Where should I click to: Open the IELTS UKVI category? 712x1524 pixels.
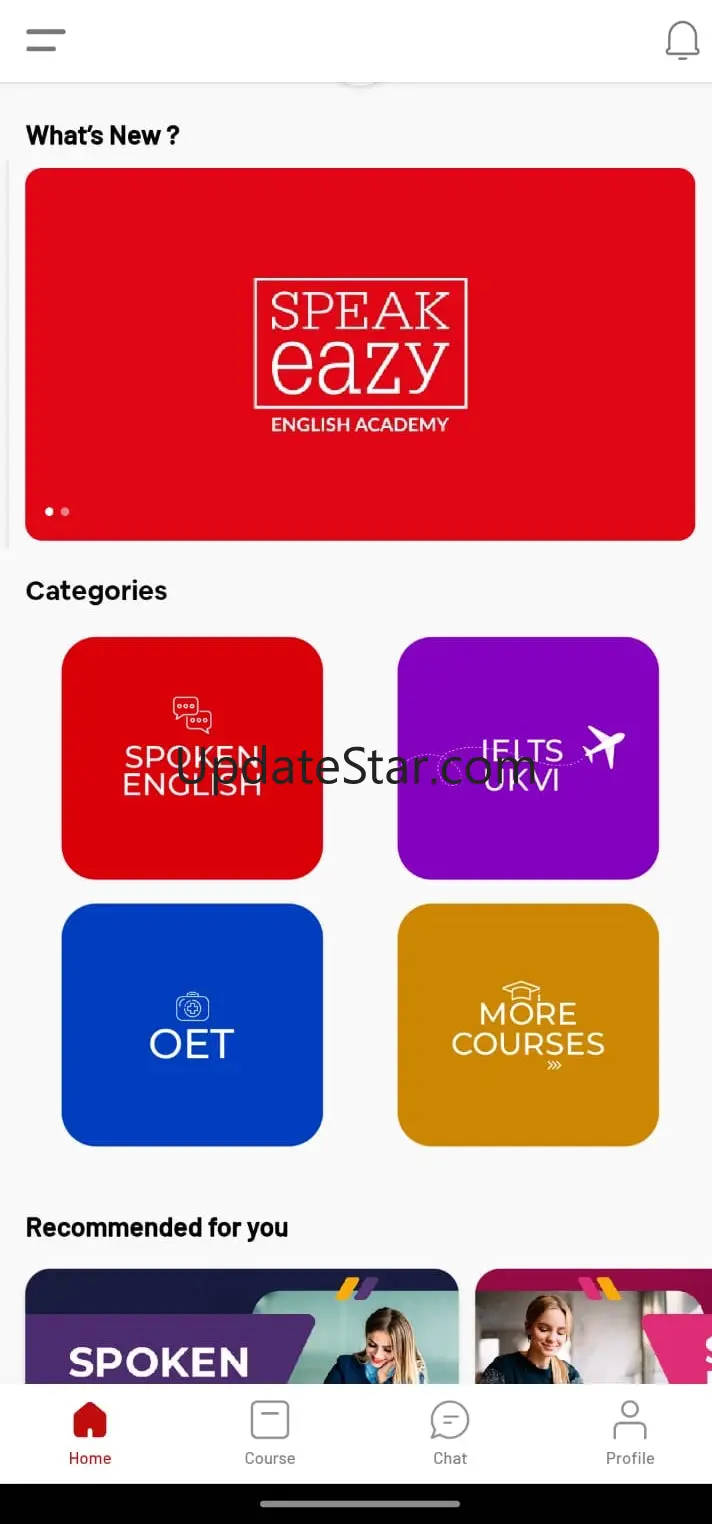[528, 758]
